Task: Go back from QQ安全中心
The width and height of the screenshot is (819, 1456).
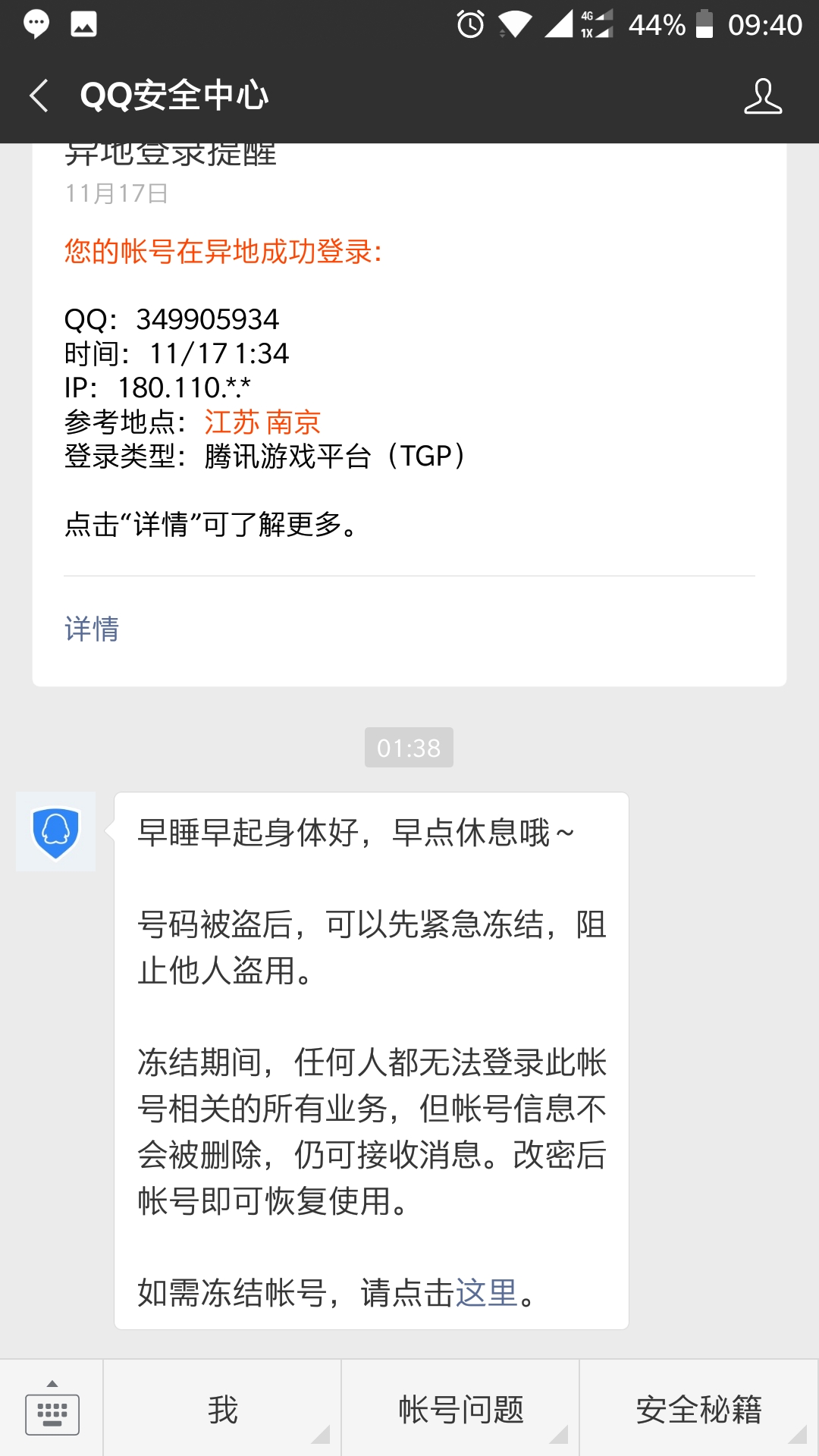Action: pos(39,96)
